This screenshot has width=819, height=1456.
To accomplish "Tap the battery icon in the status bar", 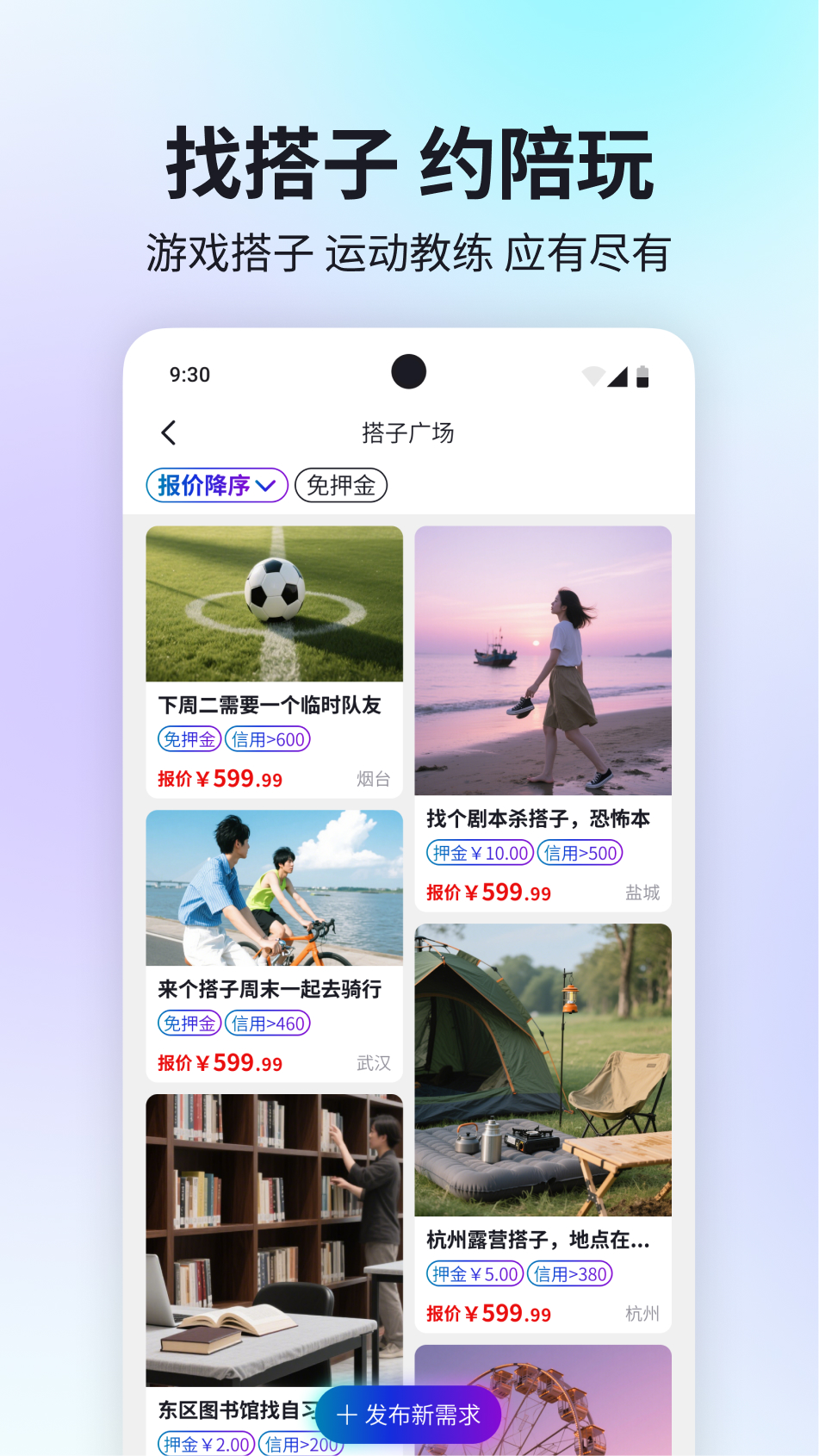I will pyautogui.click(x=644, y=374).
